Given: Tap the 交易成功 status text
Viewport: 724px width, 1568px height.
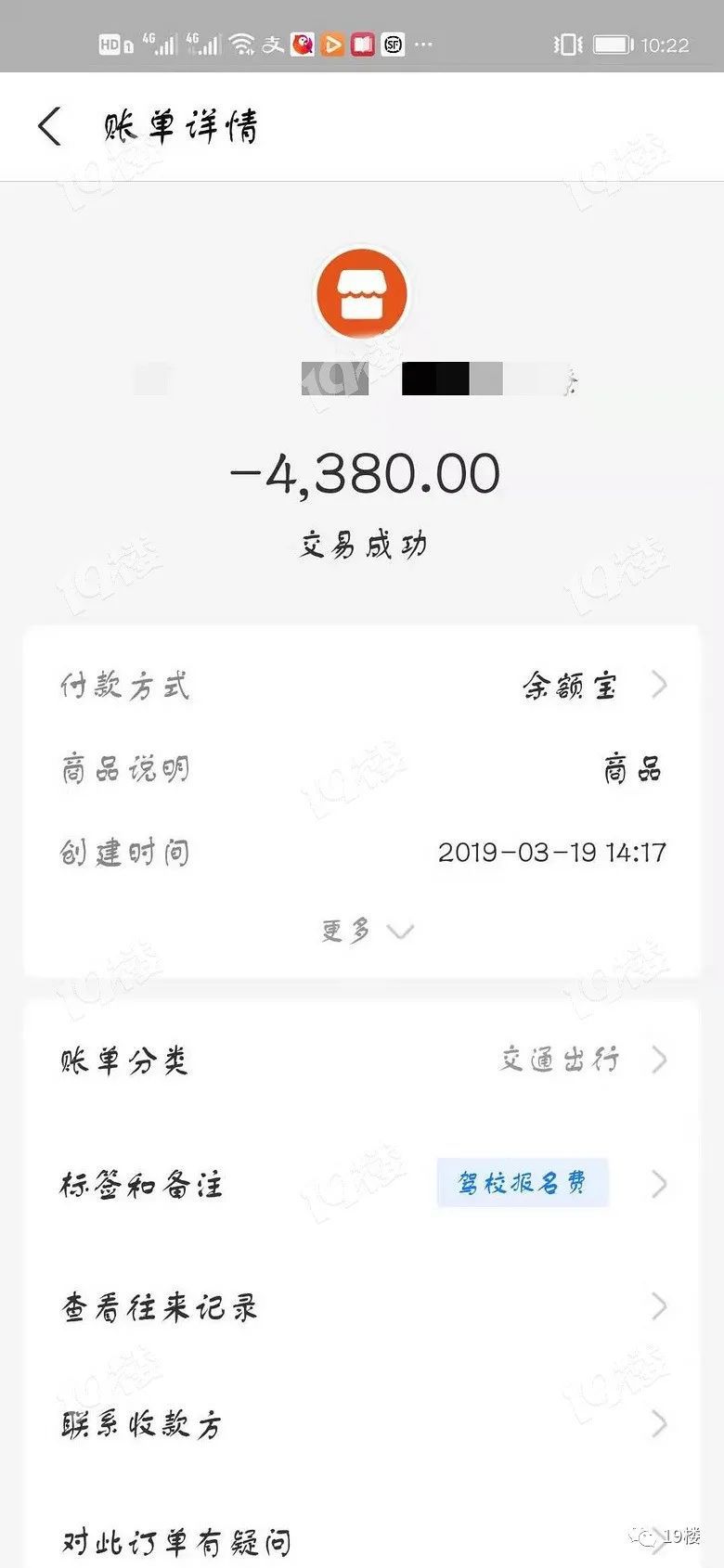Looking at the screenshot, I should point(361,545).
